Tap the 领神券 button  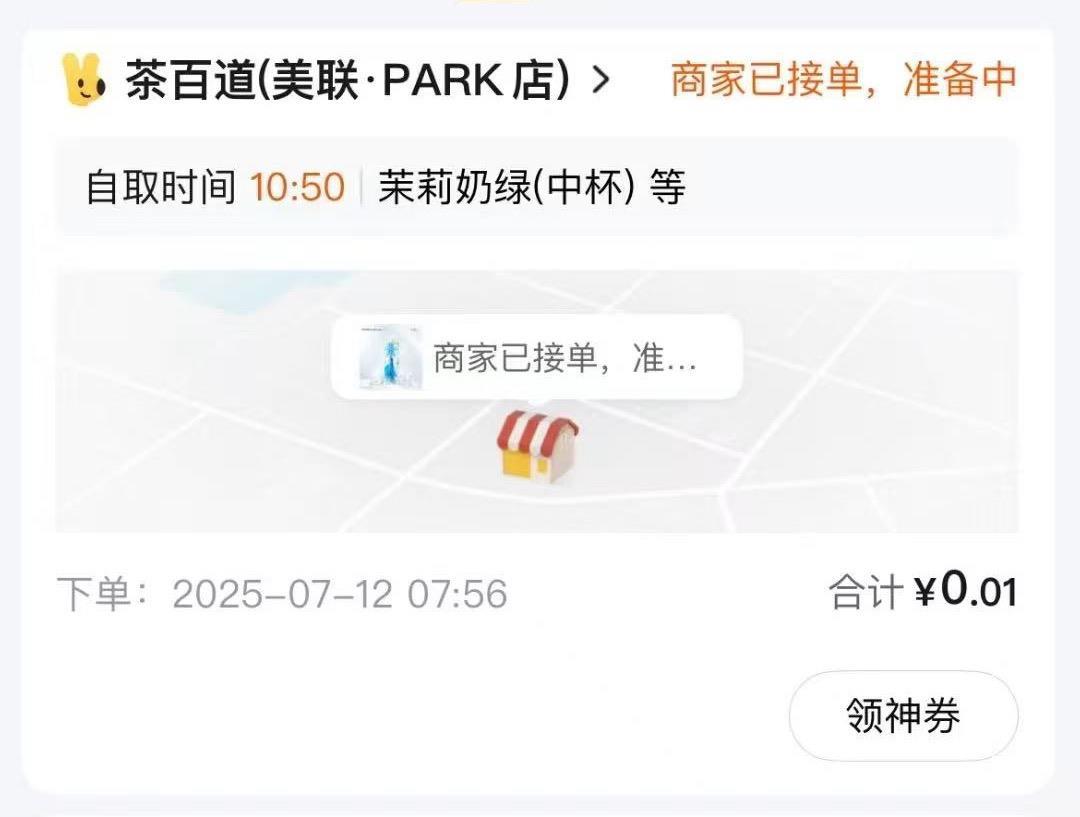(x=903, y=716)
